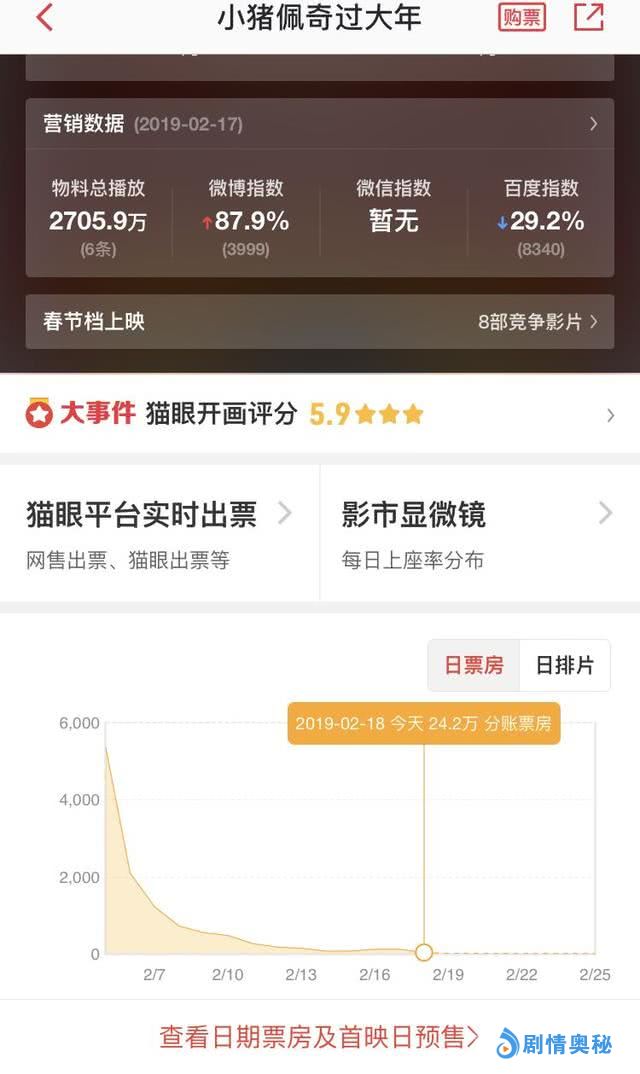Switch to the 日票房 tab
Viewport: 640px width, 1074px height.
(x=474, y=666)
